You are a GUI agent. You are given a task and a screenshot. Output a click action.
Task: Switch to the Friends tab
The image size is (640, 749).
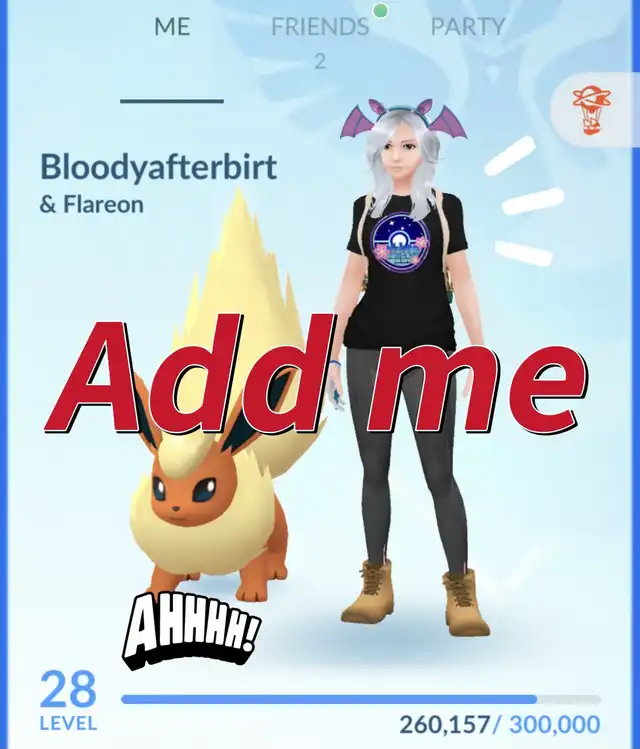click(318, 28)
